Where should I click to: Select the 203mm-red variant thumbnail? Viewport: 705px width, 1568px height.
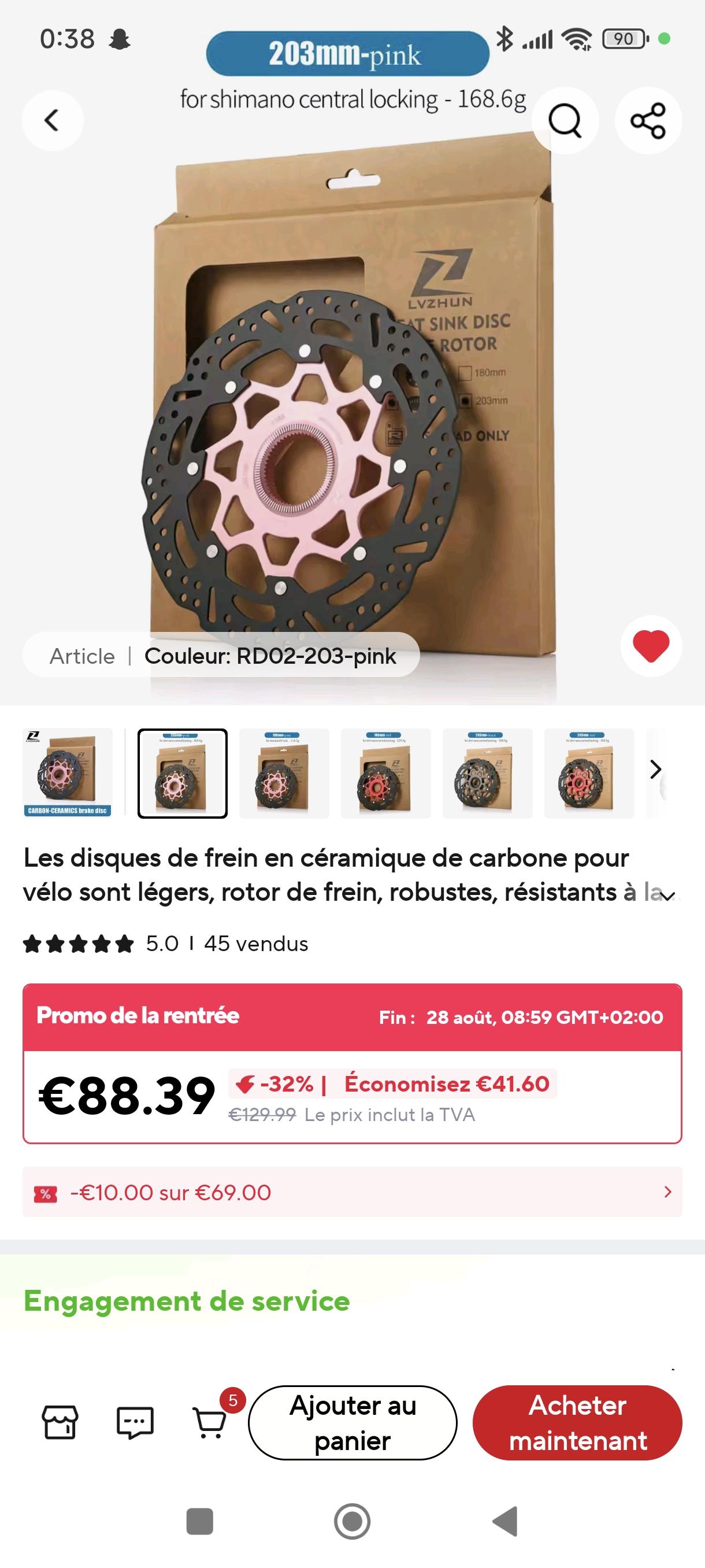tap(589, 772)
